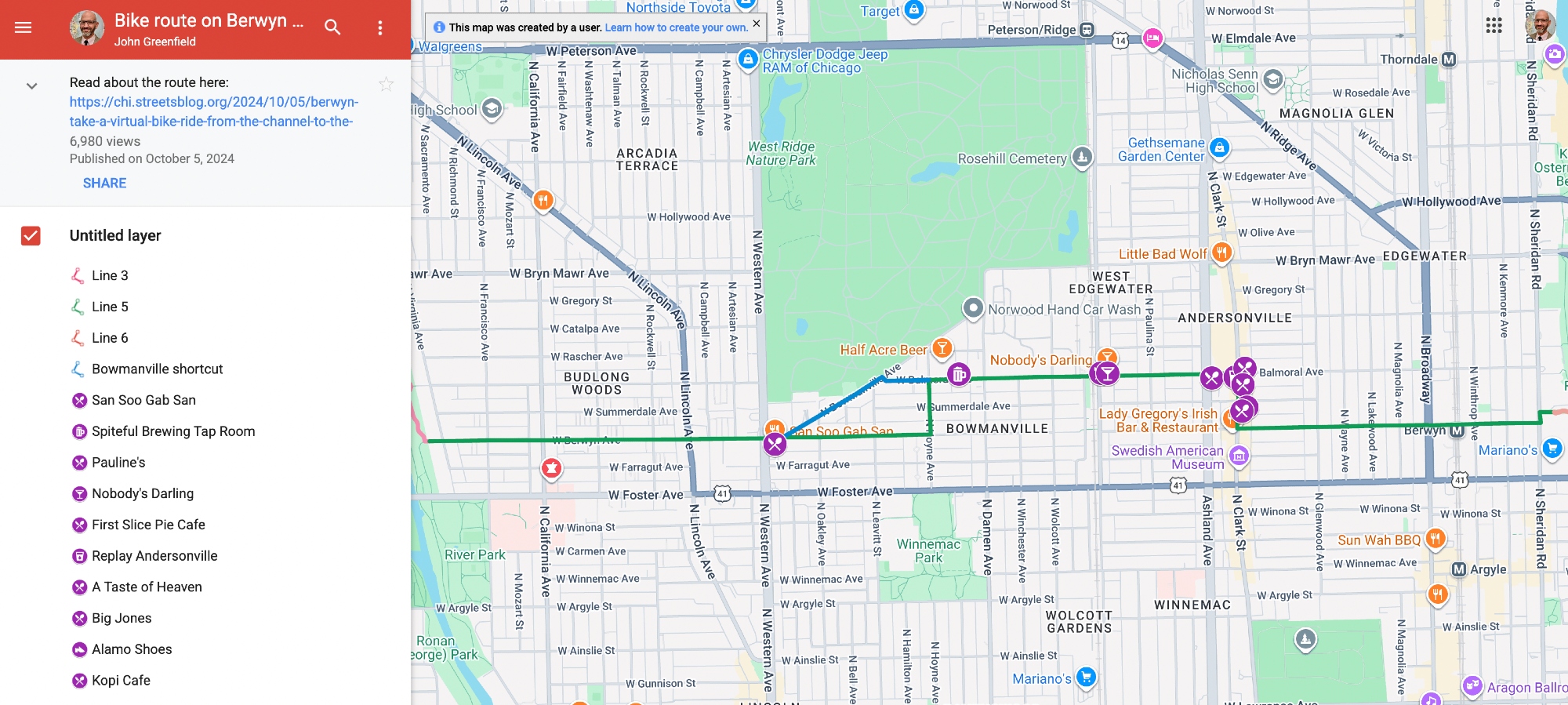Uncheck the Untitled layer checkbox
This screenshot has width=1568, height=705.
click(31, 236)
